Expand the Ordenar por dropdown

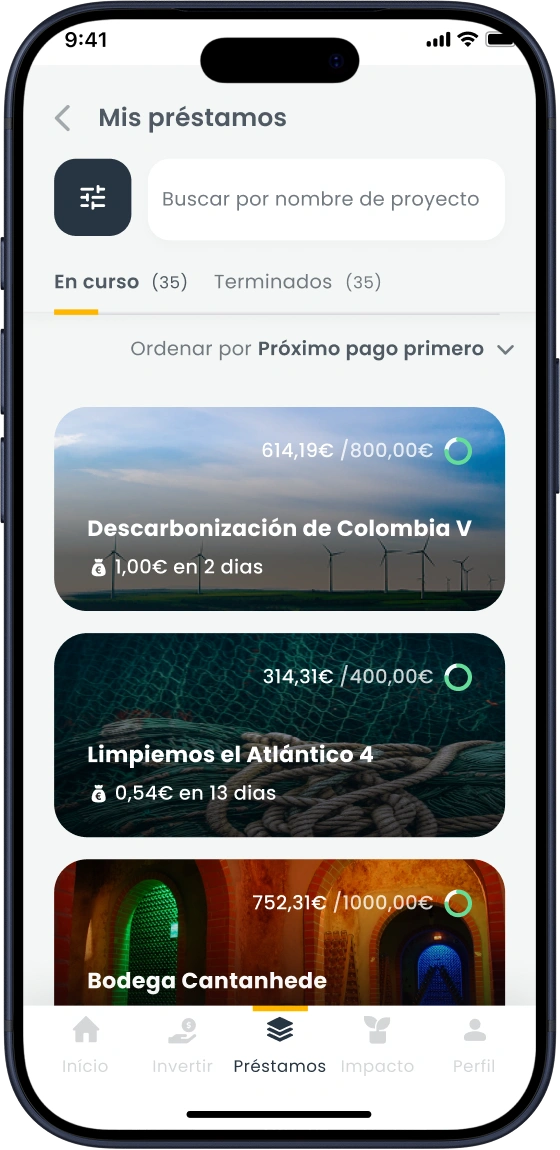[323, 349]
